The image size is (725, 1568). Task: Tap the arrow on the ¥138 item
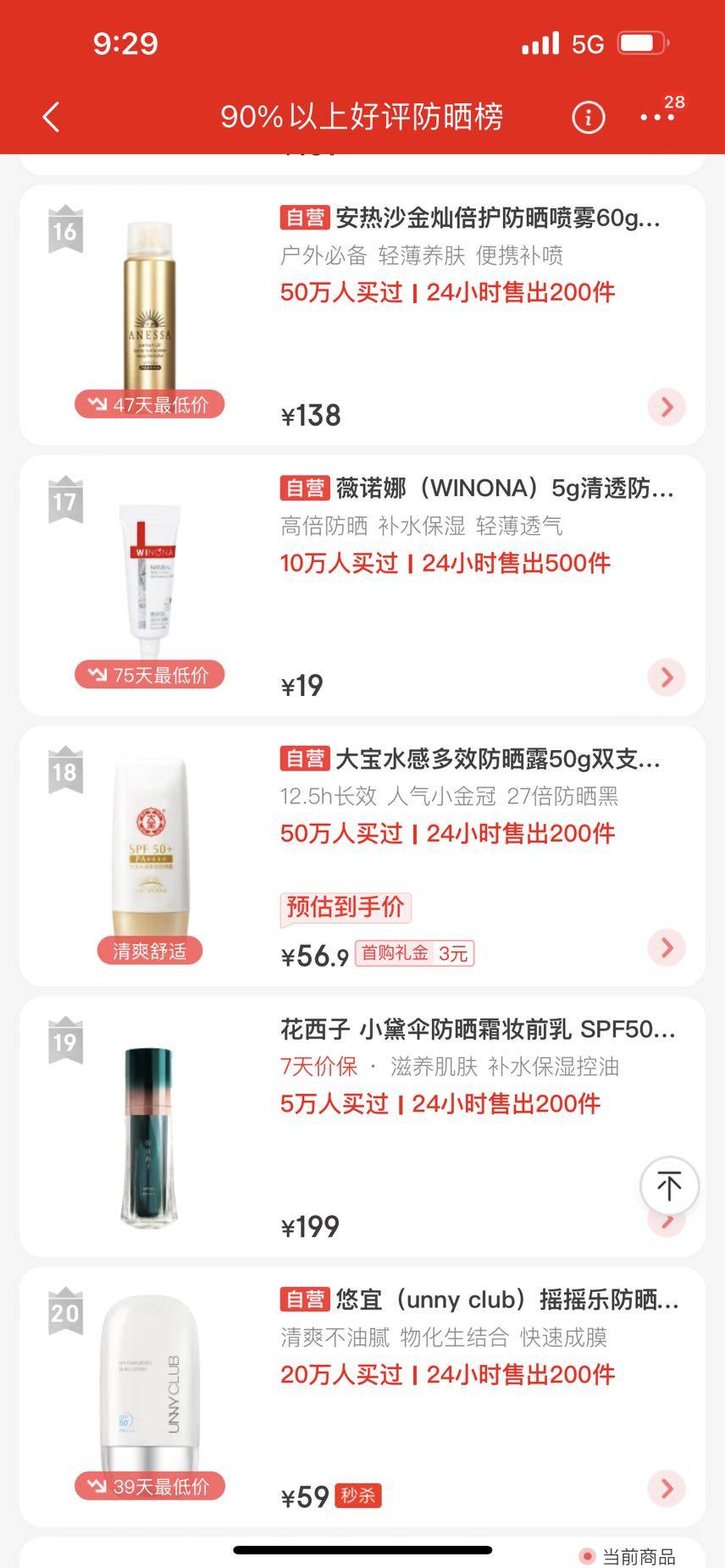point(667,407)
